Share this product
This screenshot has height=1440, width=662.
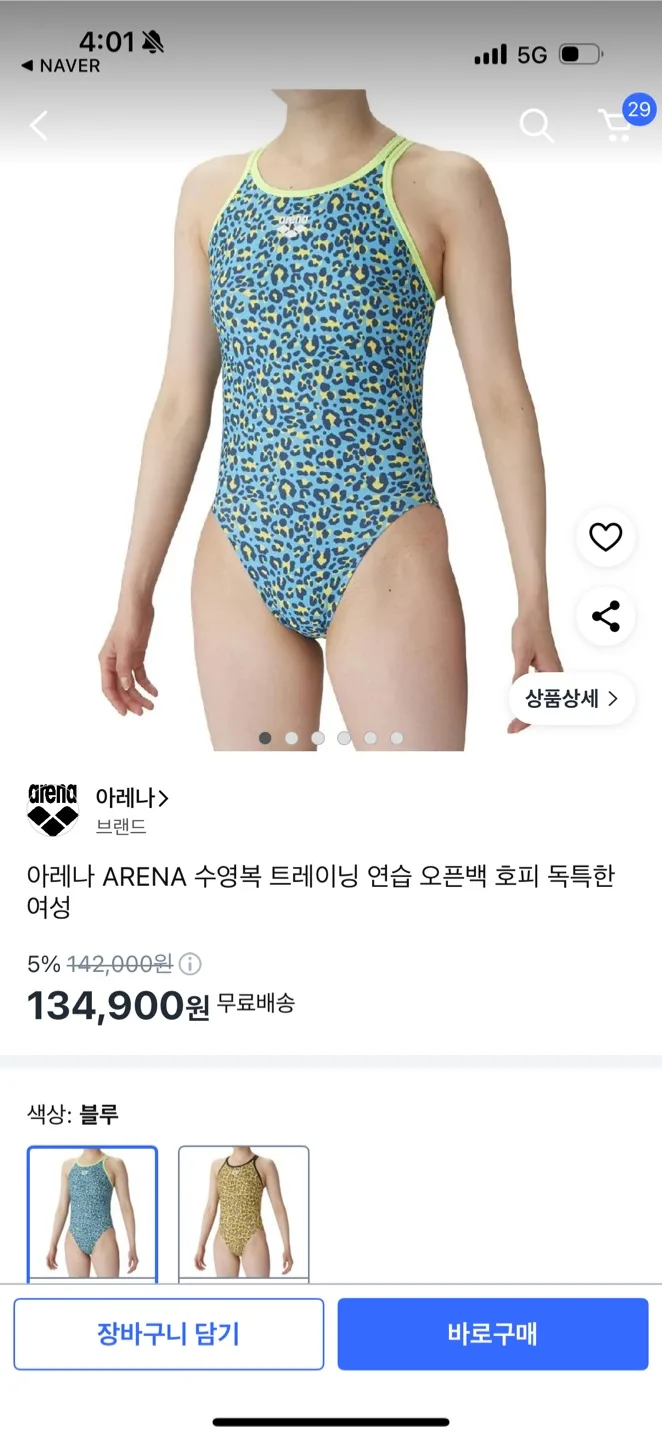[x=605, y=616]
